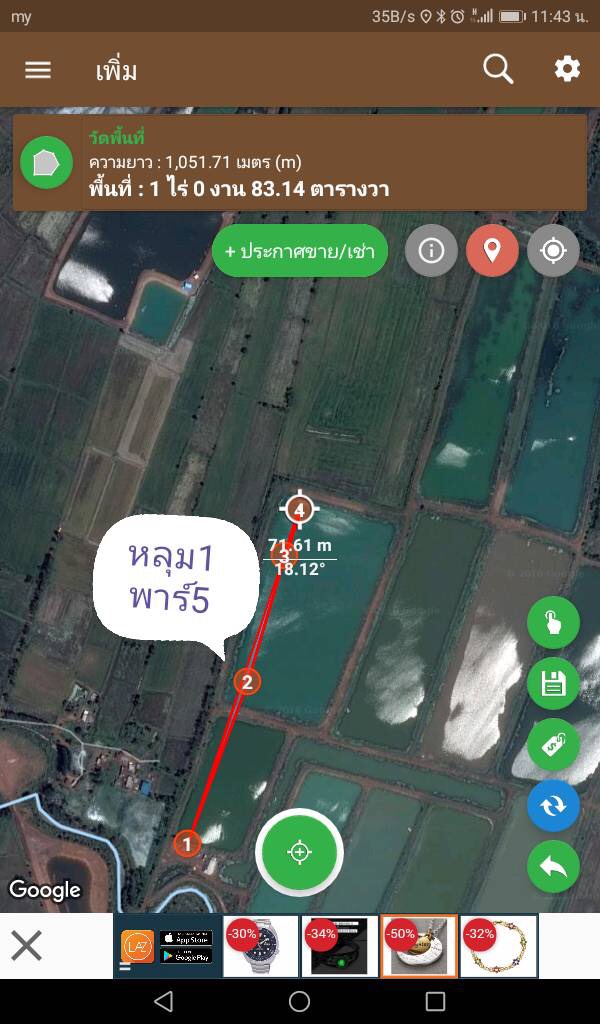600x1024 pixels.
Task: Tap the red location pin button
Action: (x=492, y=251)
